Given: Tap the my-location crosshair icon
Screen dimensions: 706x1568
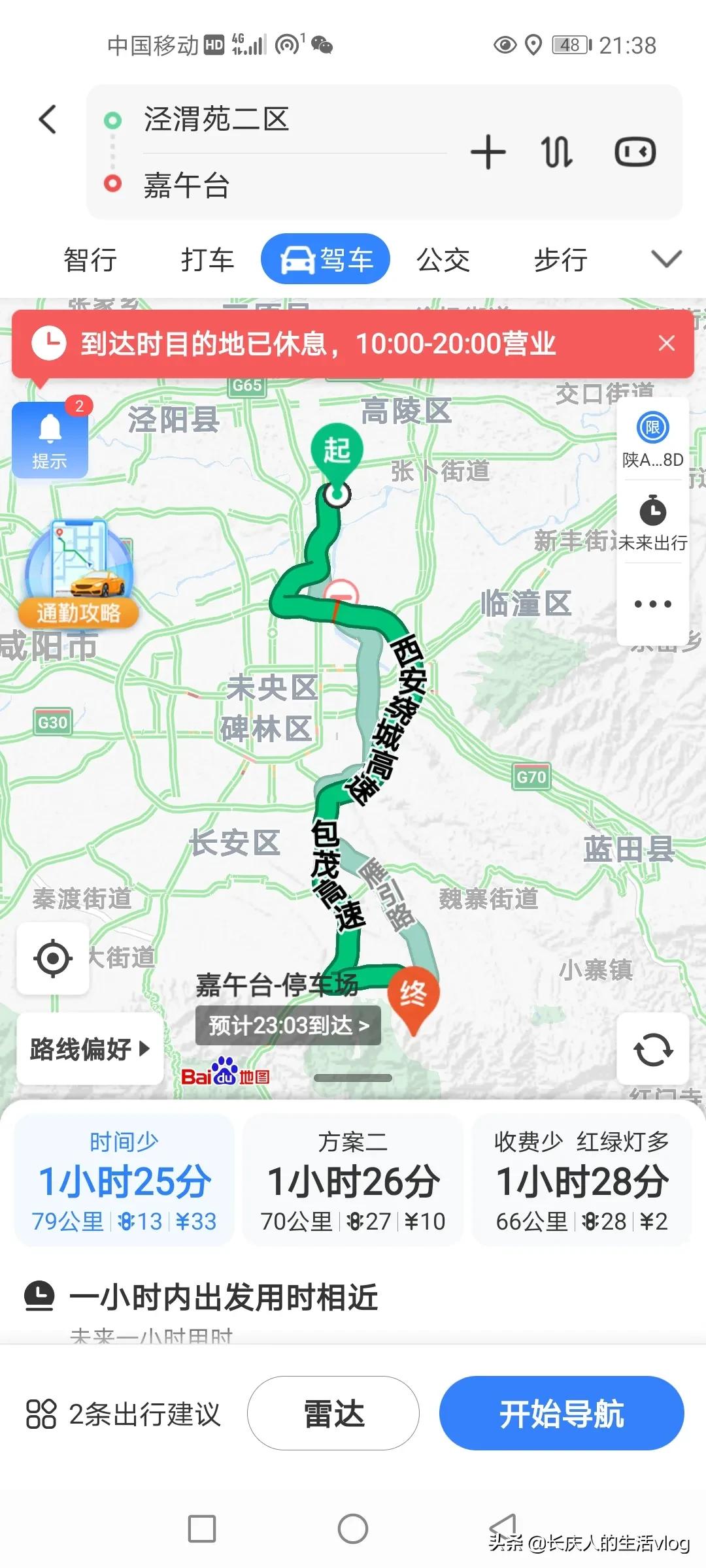Looking at the screenshot, I should 52,958.
